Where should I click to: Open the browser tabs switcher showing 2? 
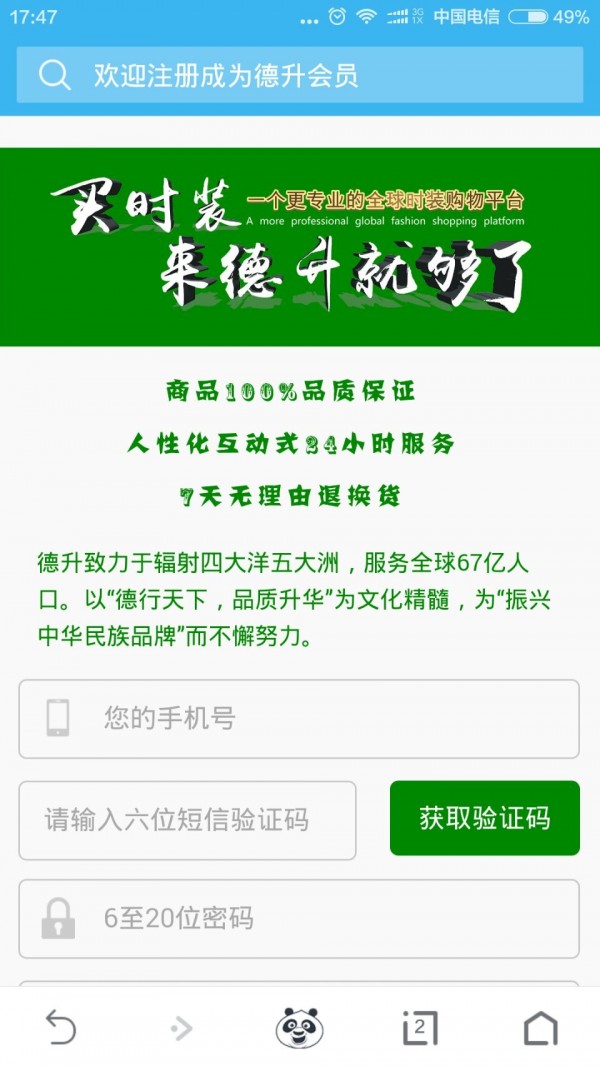pyautogui.click(x=420, y=1027)
